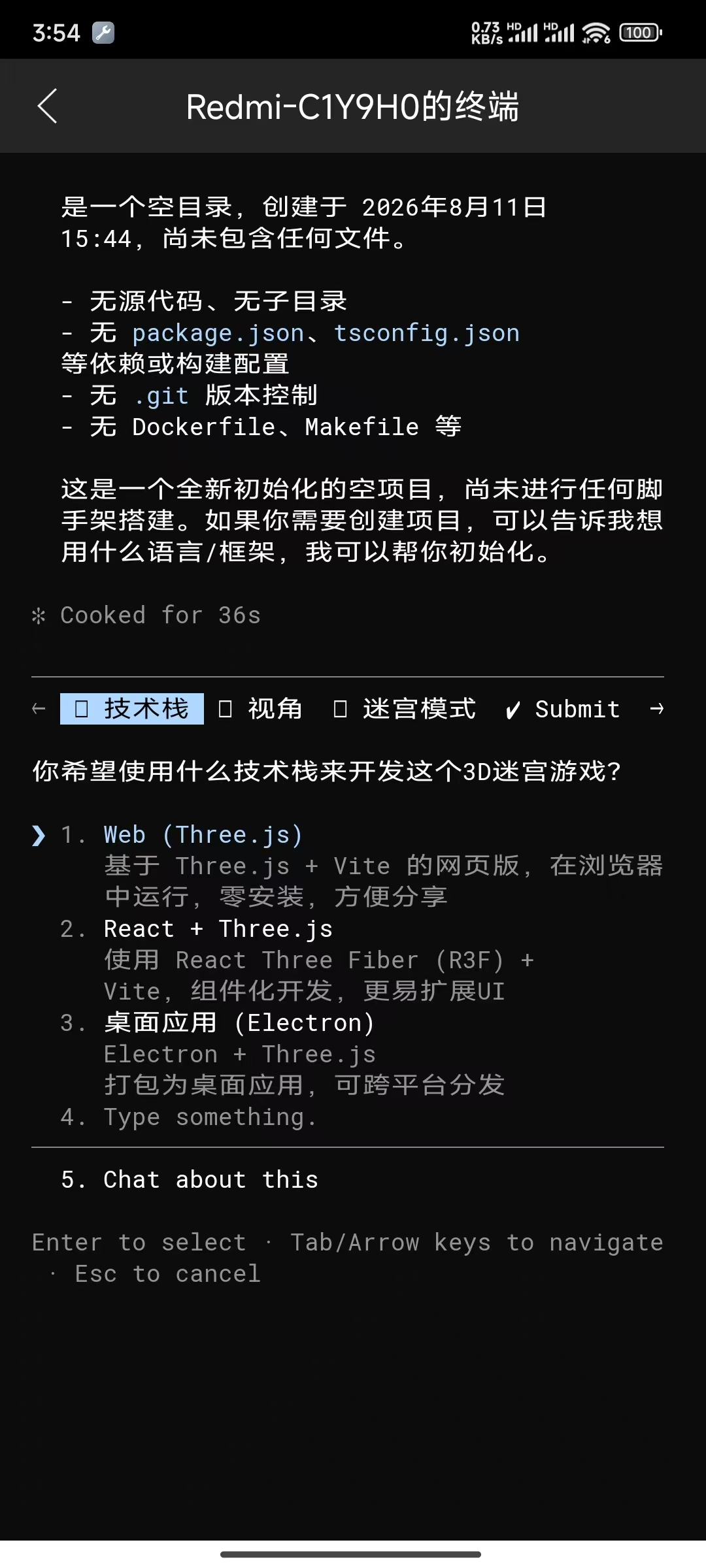Go back from the terminal screen
706x1568 pixels.
coord(48,106)
